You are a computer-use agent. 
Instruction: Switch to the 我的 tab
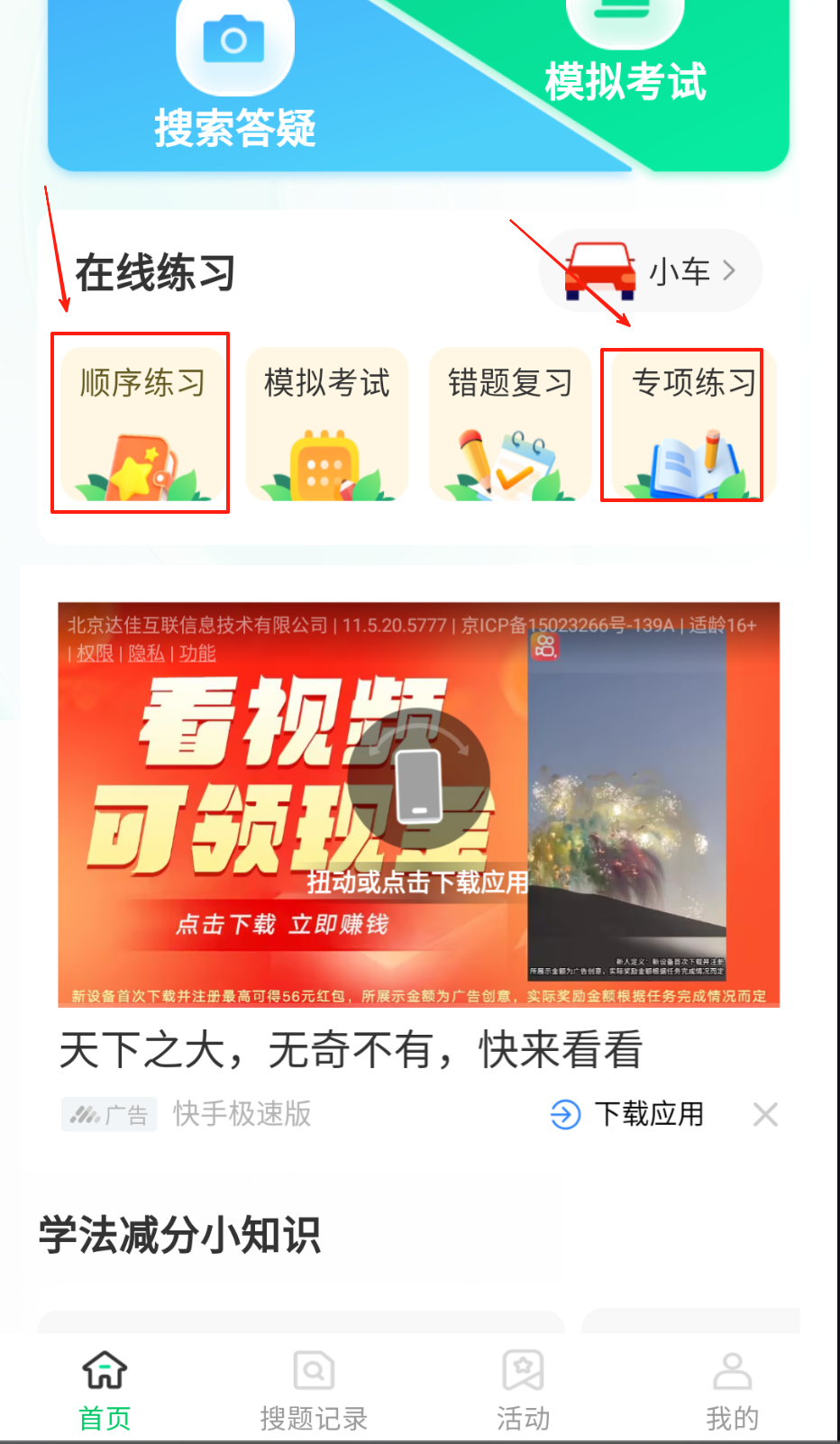pyautogui.click(x=732, y=1390)
